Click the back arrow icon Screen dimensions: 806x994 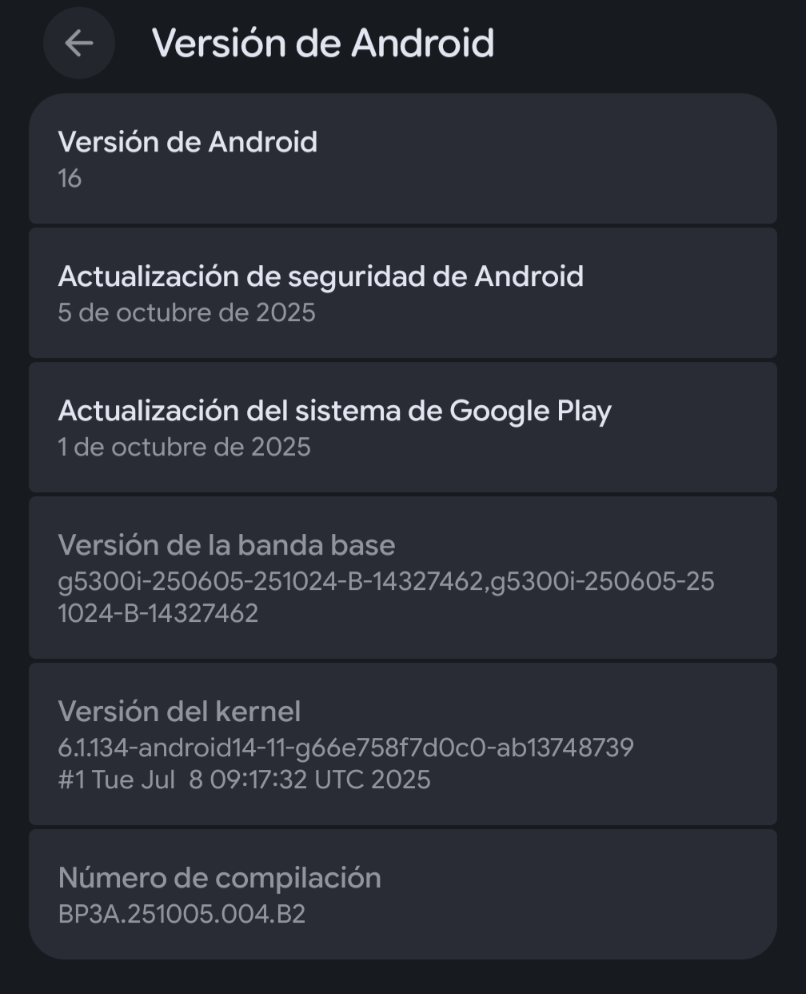tap(79, 43)
